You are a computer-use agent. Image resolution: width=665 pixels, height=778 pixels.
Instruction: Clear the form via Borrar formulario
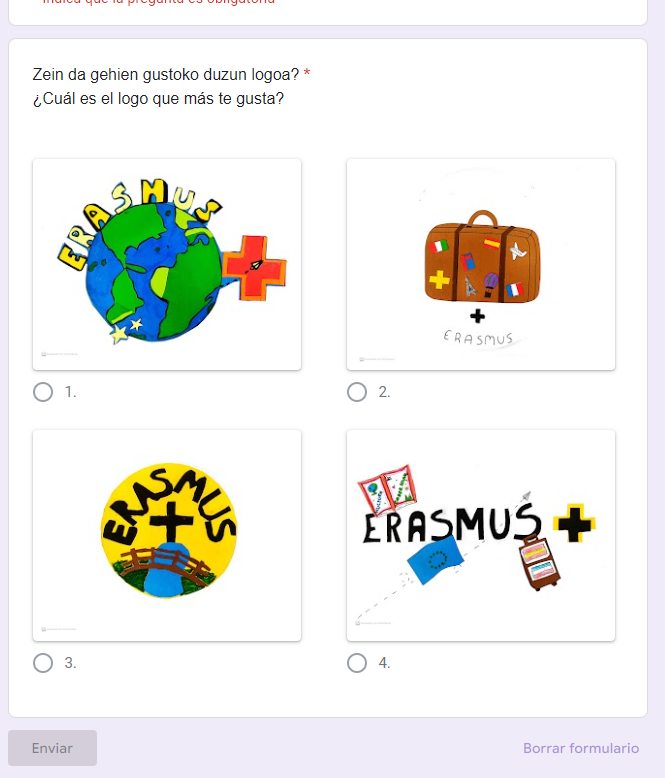point(580,748)
